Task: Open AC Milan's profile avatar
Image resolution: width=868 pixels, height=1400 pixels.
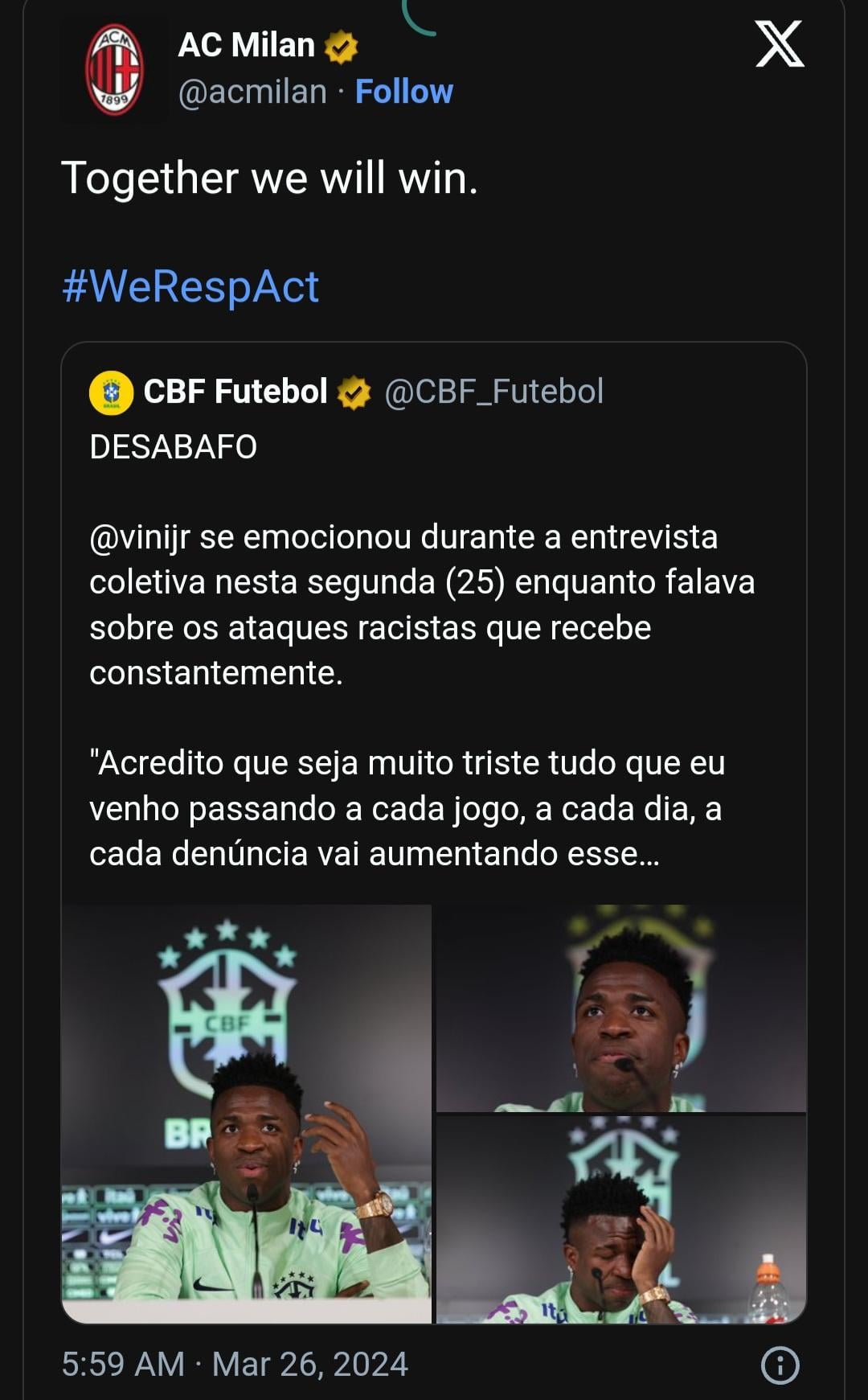Action: coord(114,69)
